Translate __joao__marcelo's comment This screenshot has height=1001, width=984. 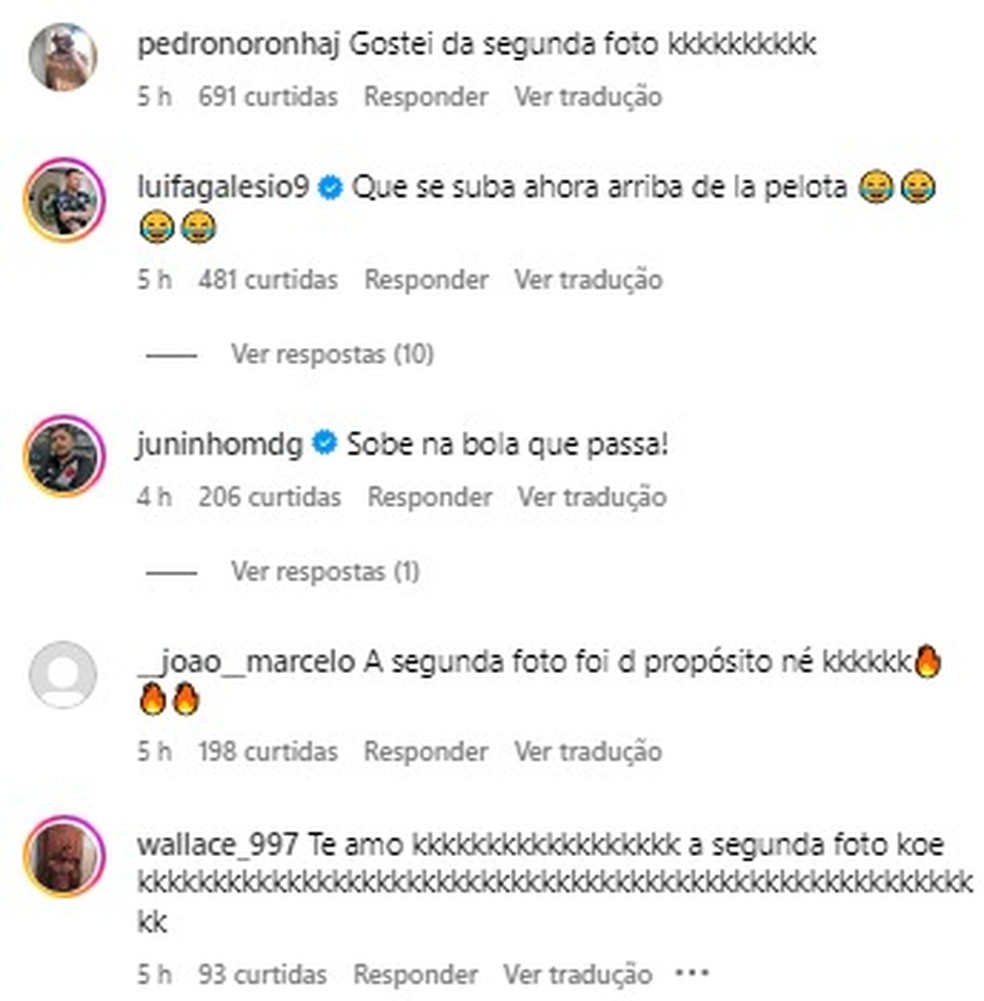pos(588,751)
